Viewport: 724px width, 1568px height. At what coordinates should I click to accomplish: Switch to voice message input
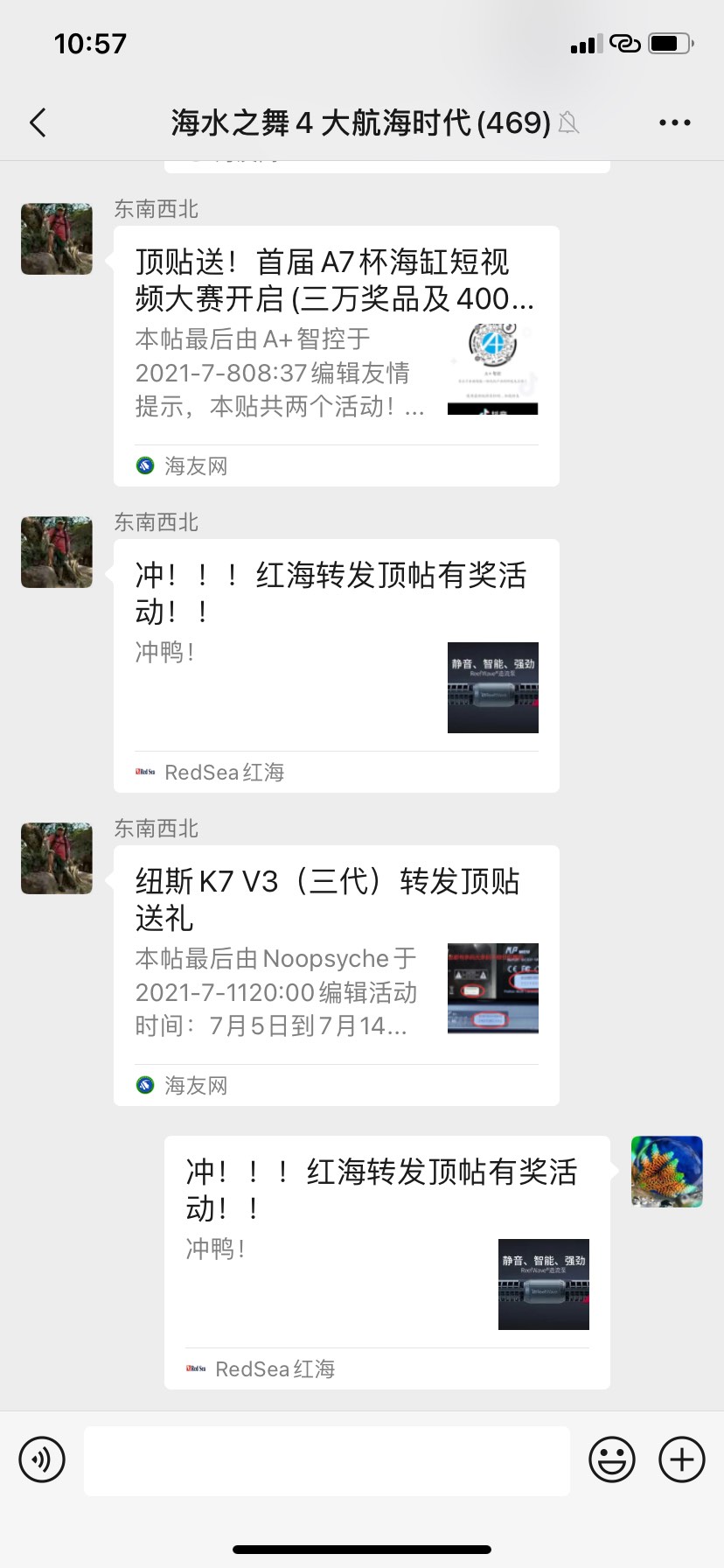pyautogui.click(x=42, y=1459)
